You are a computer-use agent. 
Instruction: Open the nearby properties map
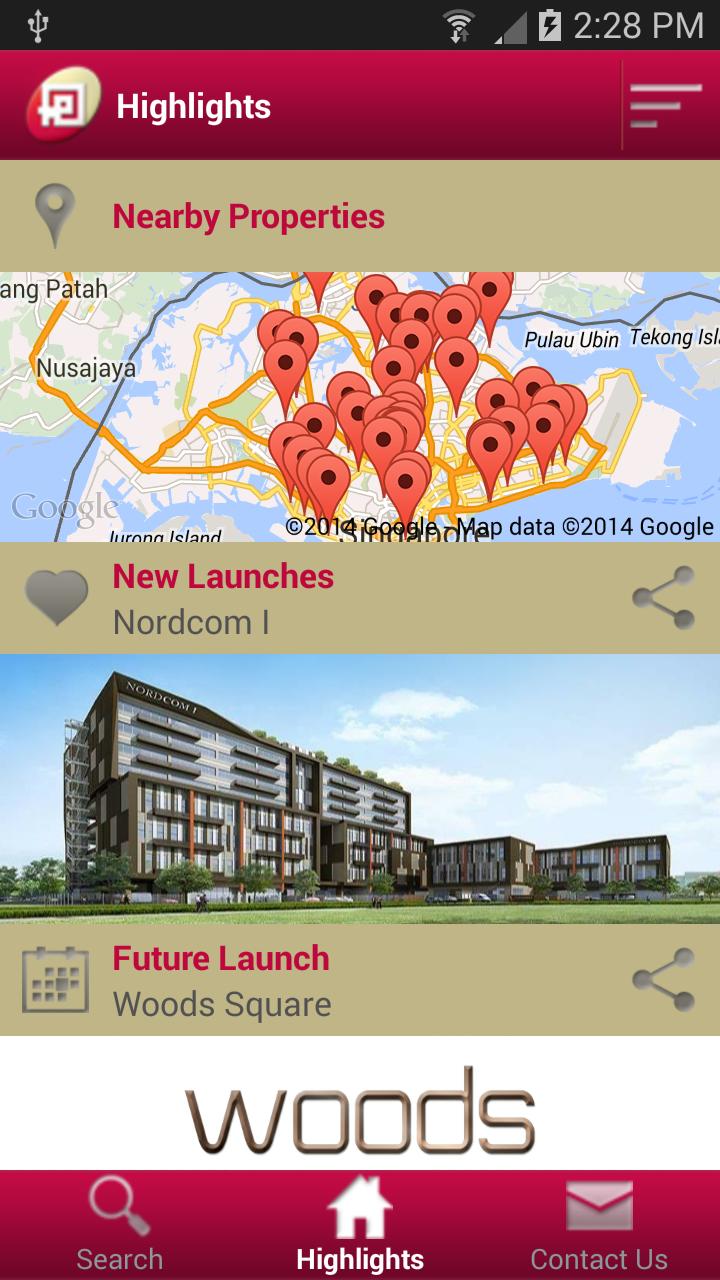[360, 407]
